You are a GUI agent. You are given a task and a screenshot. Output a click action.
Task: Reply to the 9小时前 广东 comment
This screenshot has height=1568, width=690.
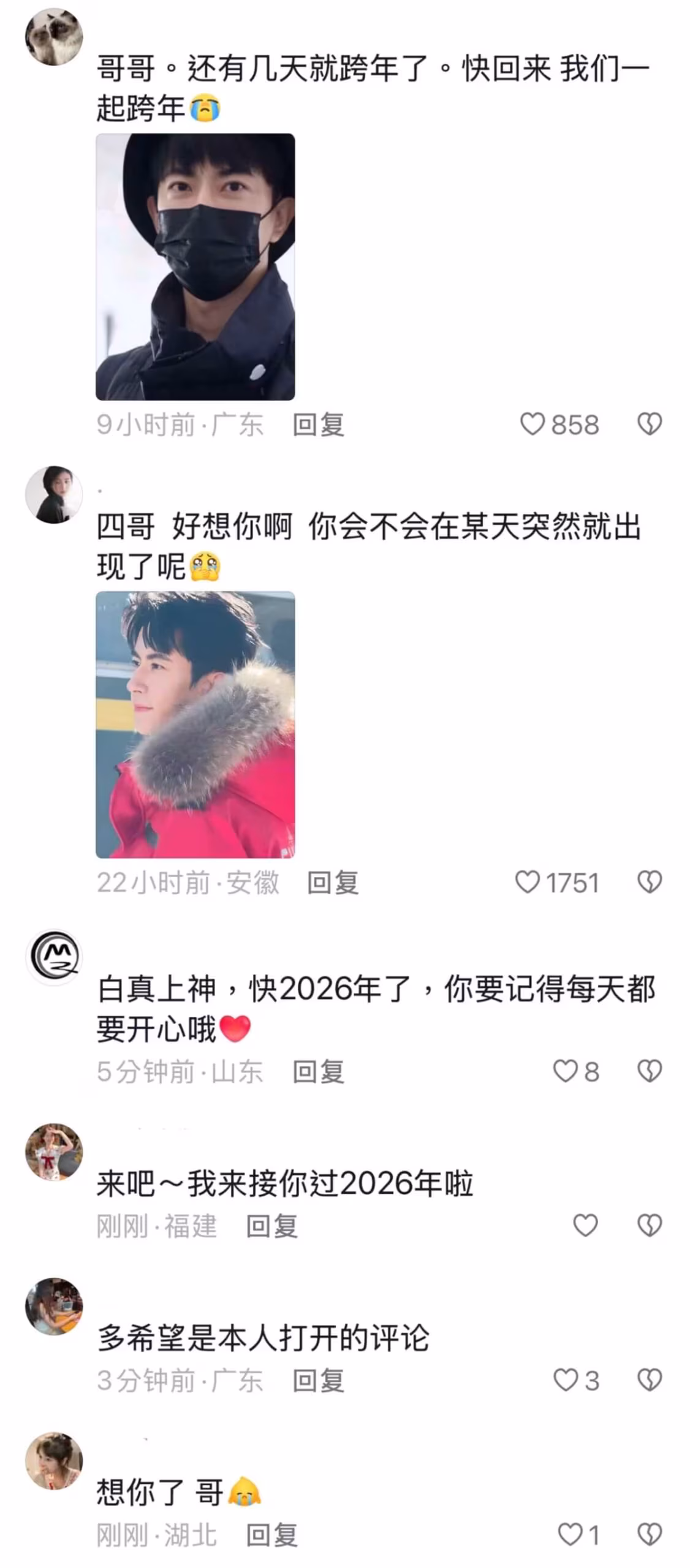(x=318, y=424)
